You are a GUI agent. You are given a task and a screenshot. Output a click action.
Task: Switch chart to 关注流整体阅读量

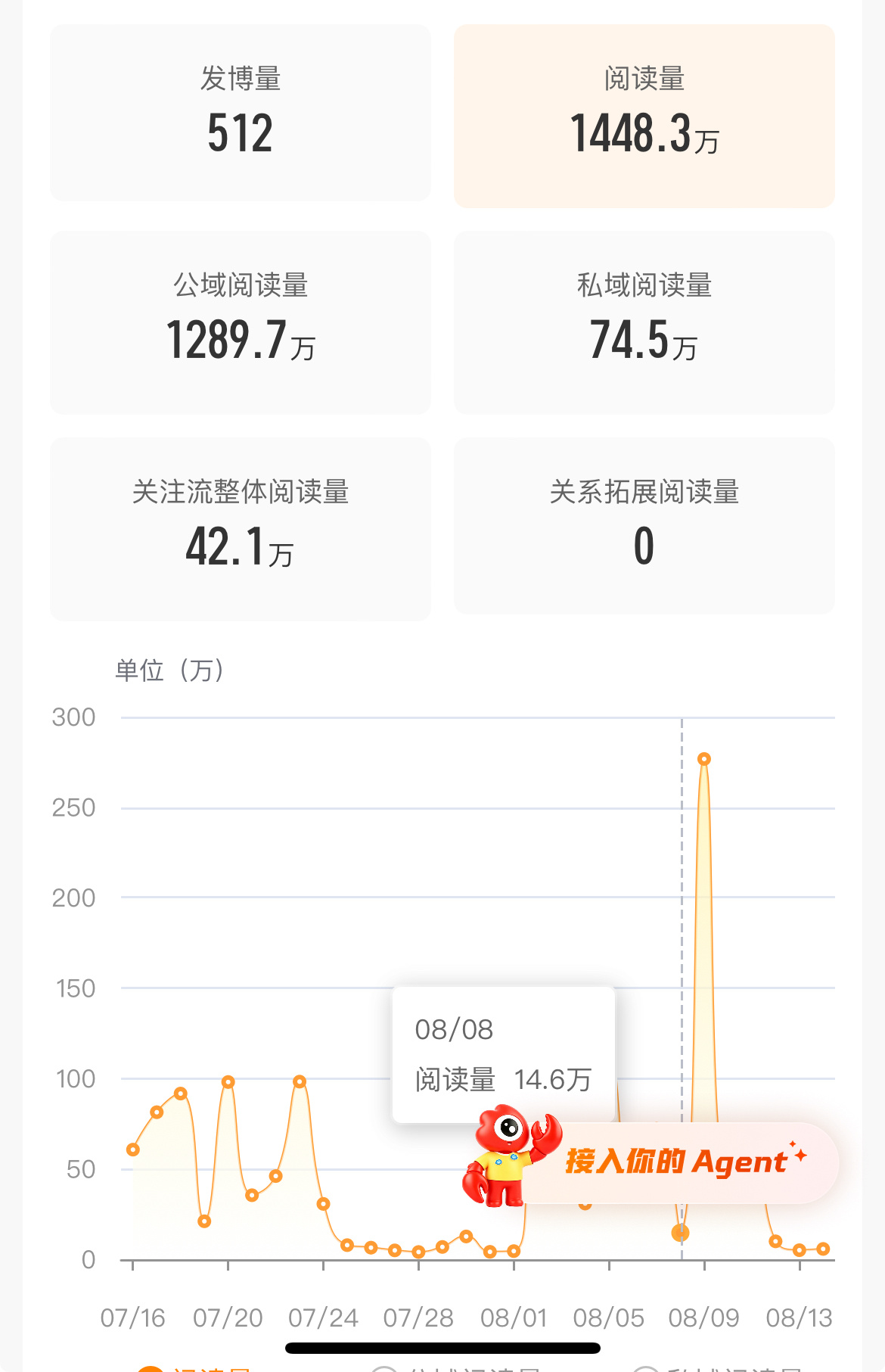pos(241,529)
